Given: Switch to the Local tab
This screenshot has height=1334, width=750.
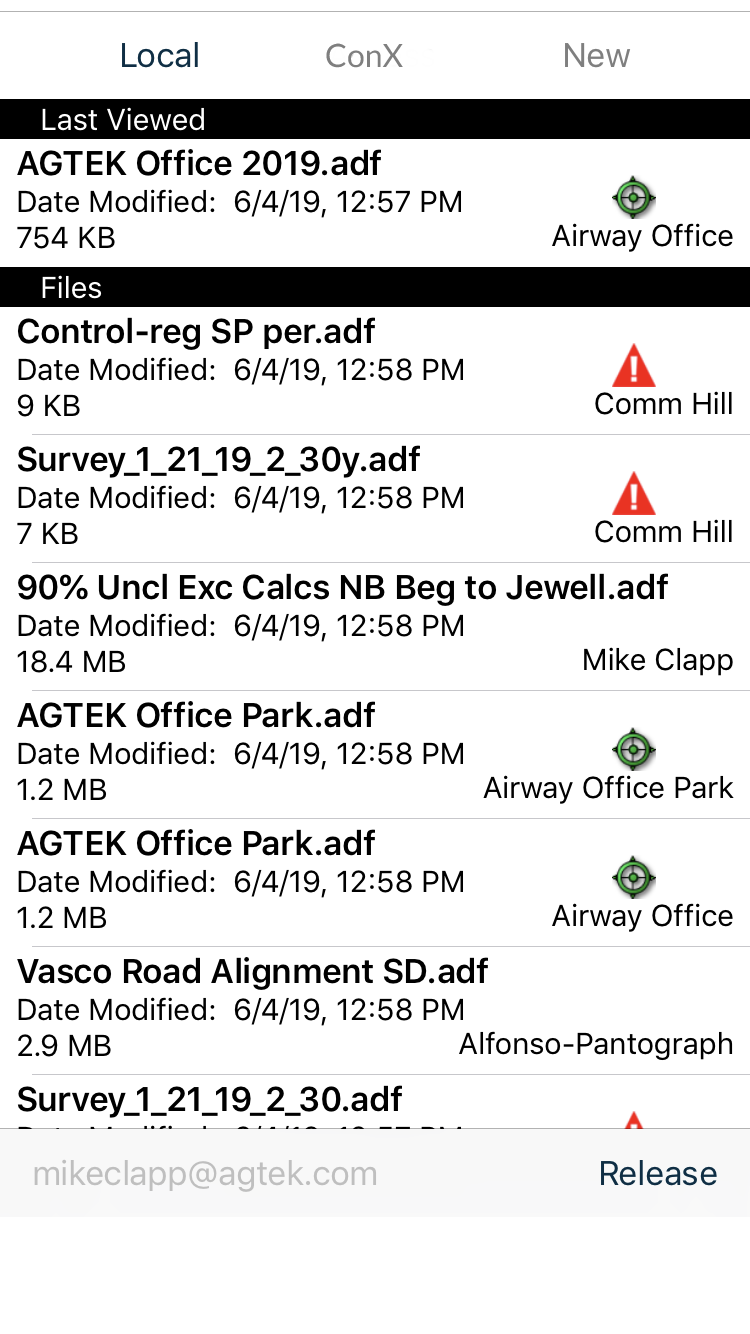Looking at the screenshot, I should pyautogui.click(x=160, y=56).
